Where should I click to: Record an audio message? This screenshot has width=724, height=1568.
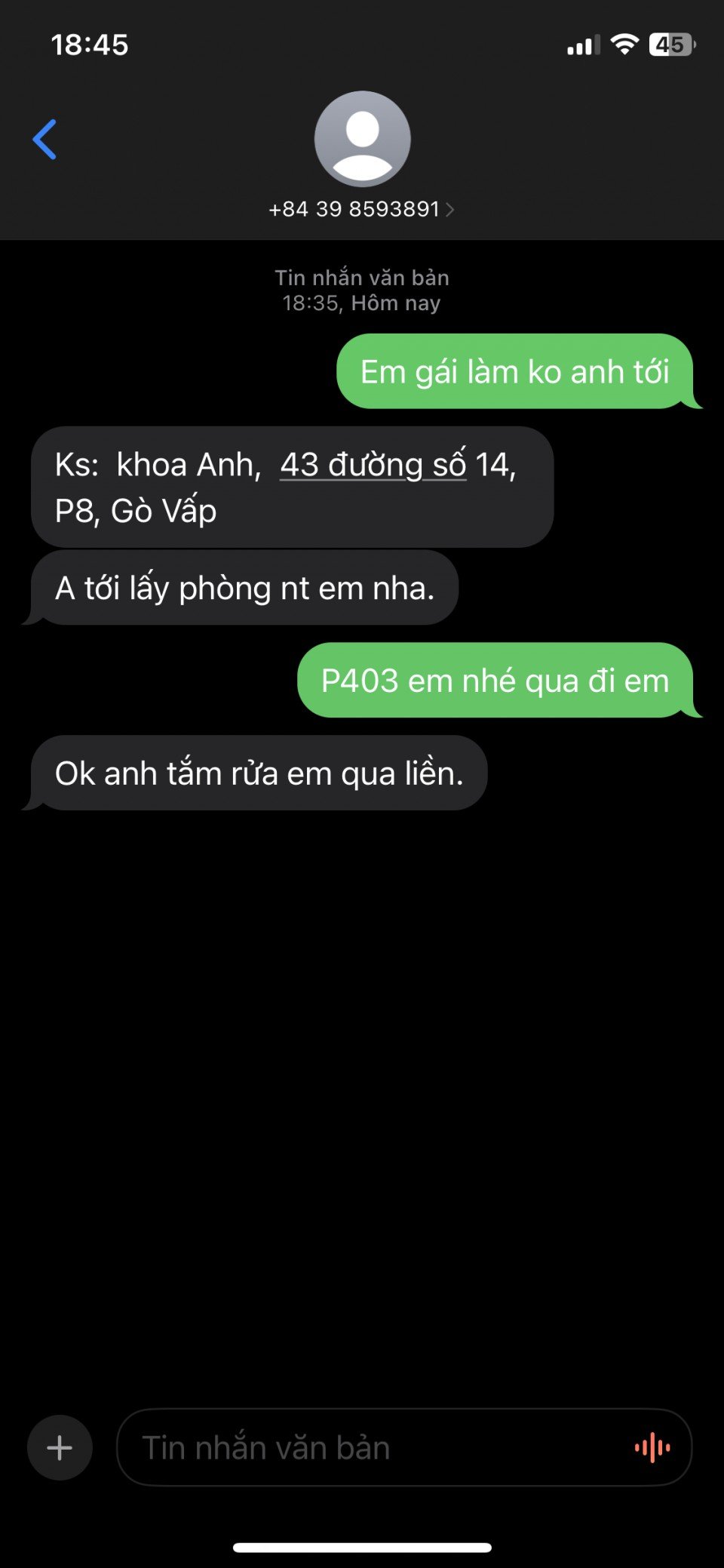tap(652, 1447)
